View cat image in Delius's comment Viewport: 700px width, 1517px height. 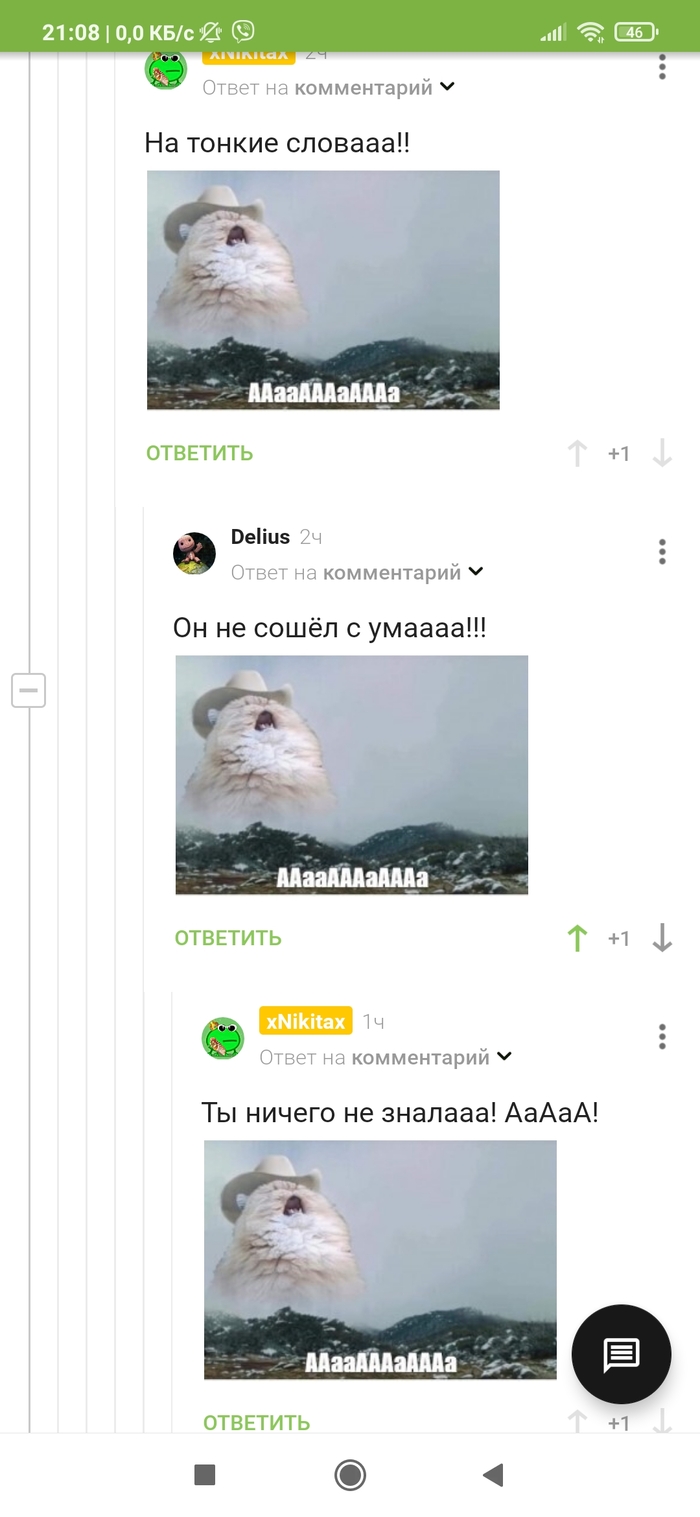tap(351, 774)
